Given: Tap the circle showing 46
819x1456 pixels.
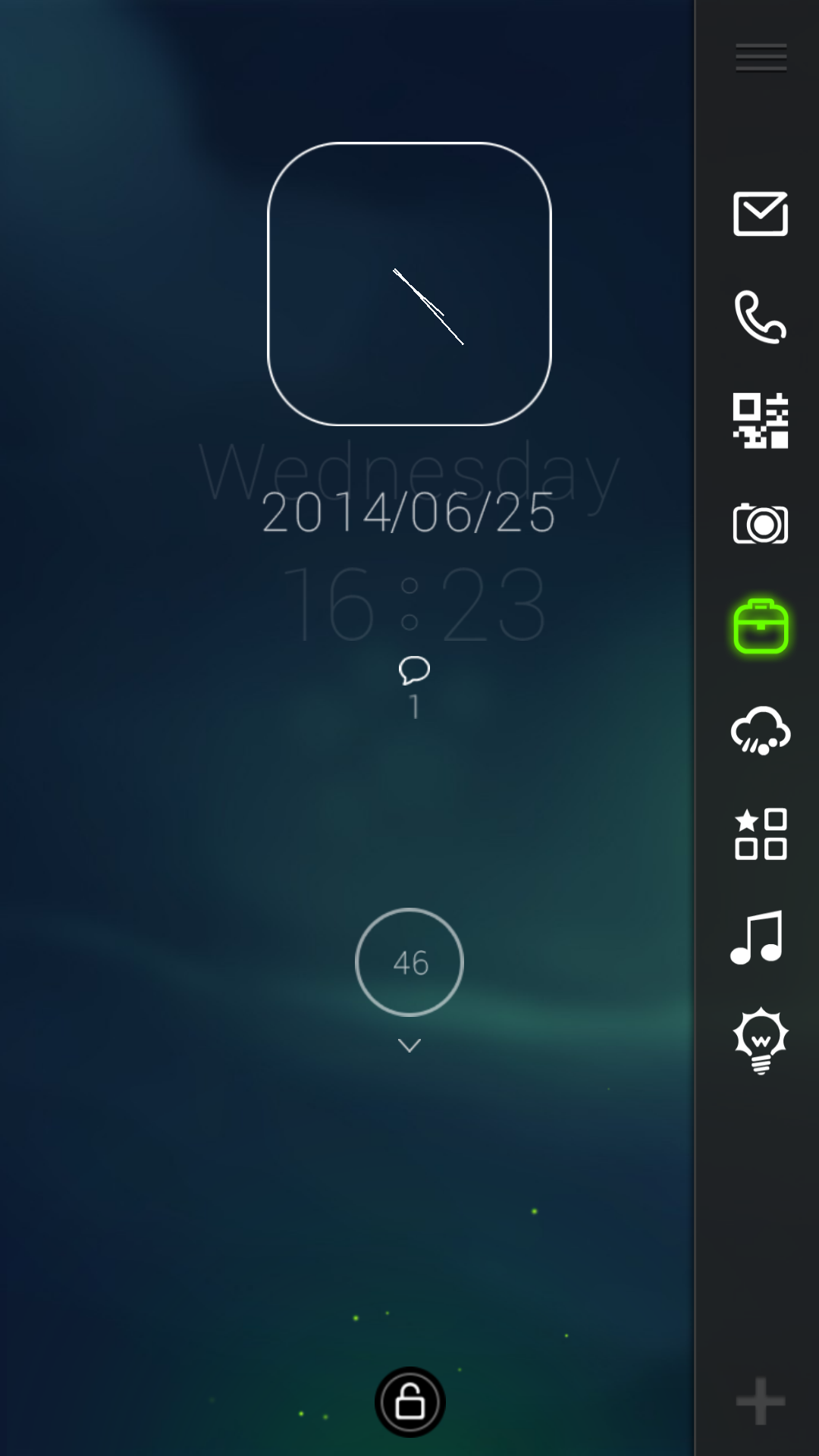Looking at the screenshot, I should (409, 962).
